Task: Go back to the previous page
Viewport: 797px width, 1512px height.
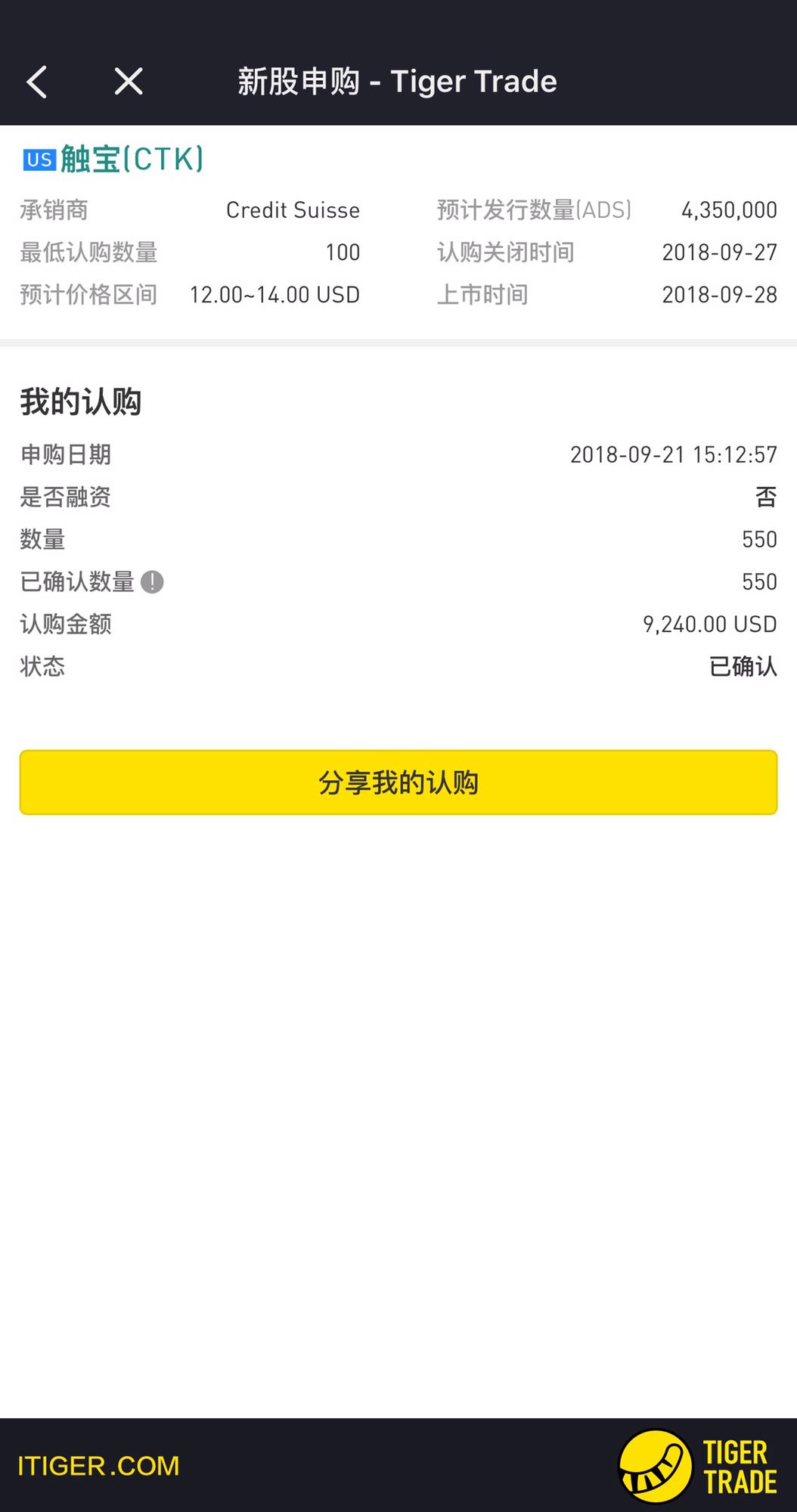Action: coord(36,82)
